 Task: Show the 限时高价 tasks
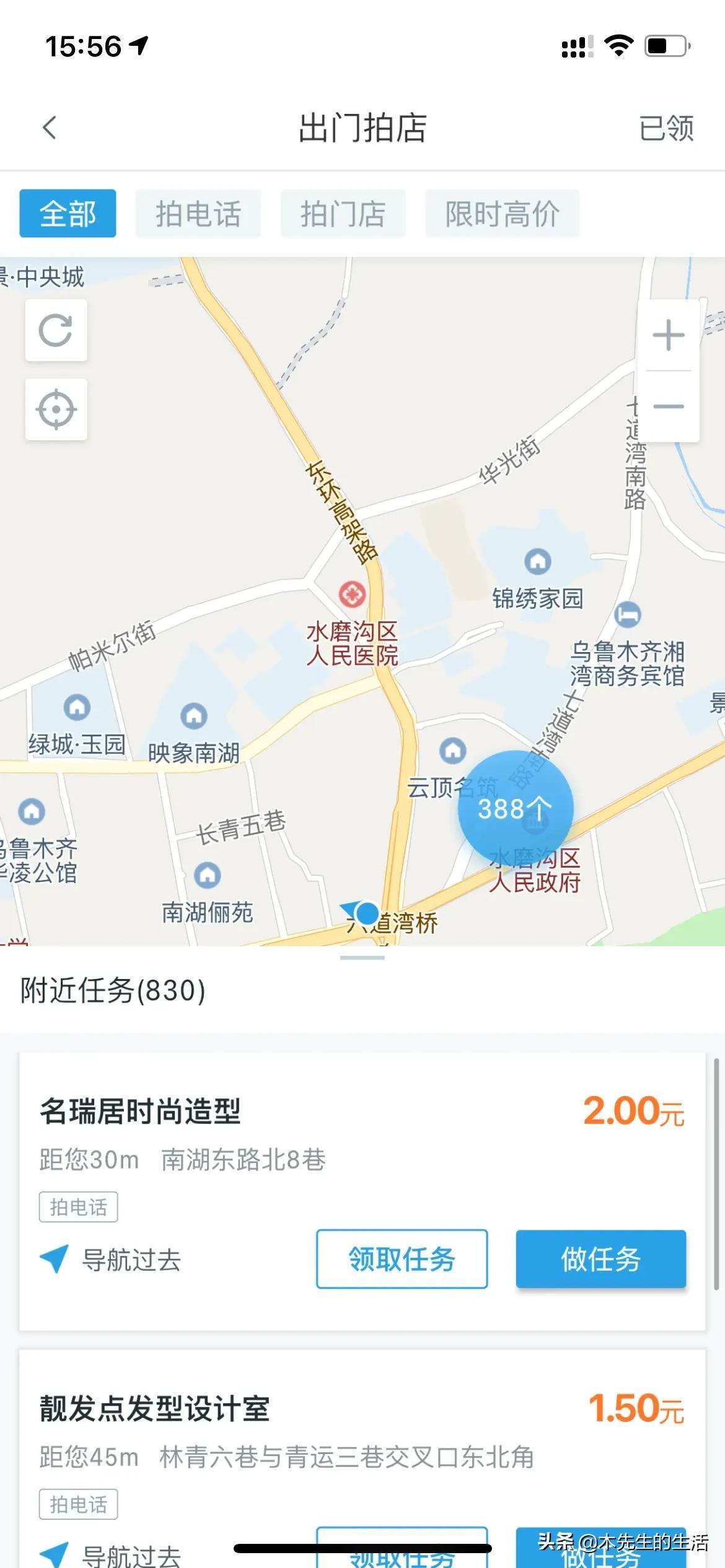pos(502,214)
